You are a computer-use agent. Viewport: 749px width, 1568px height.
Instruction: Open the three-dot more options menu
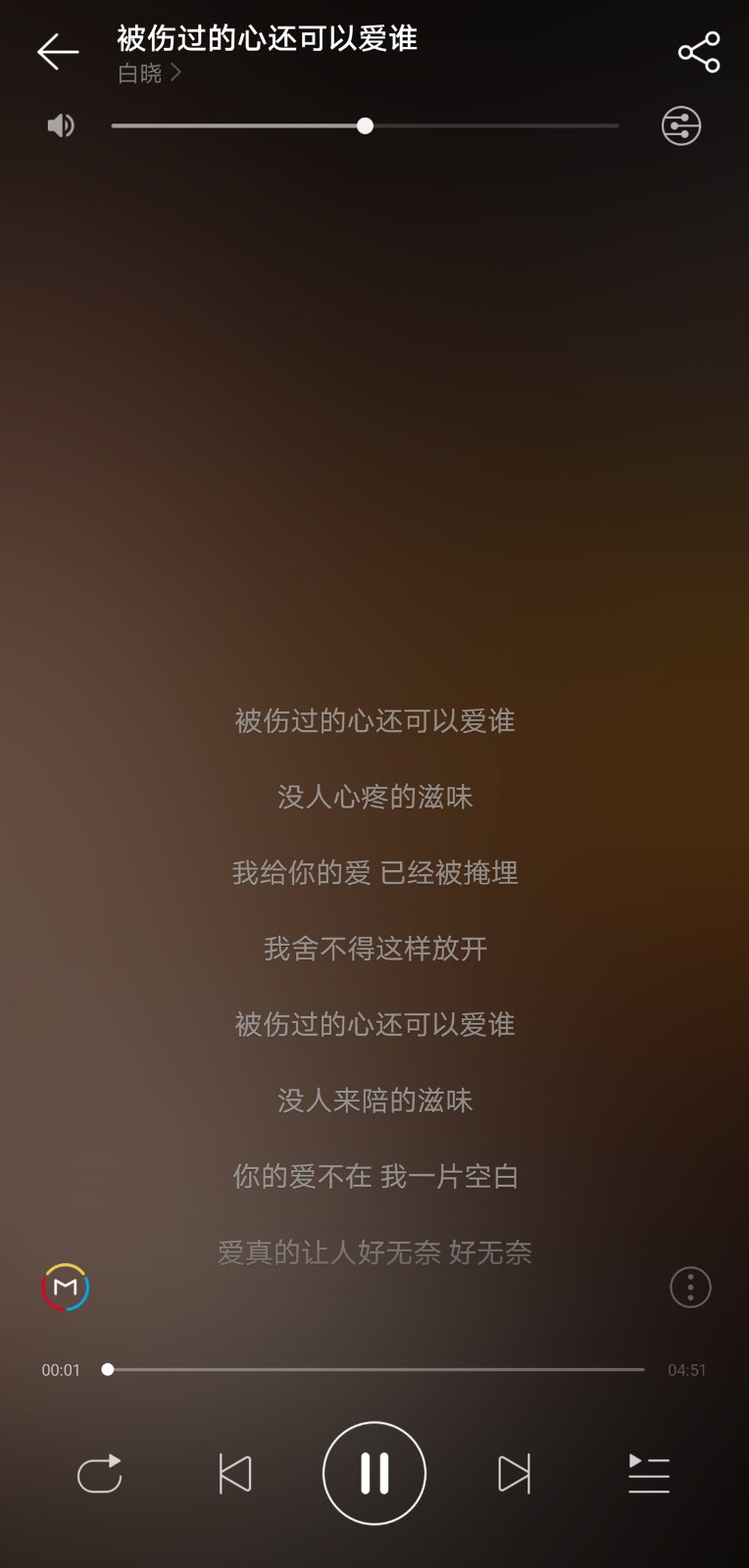690,1287
